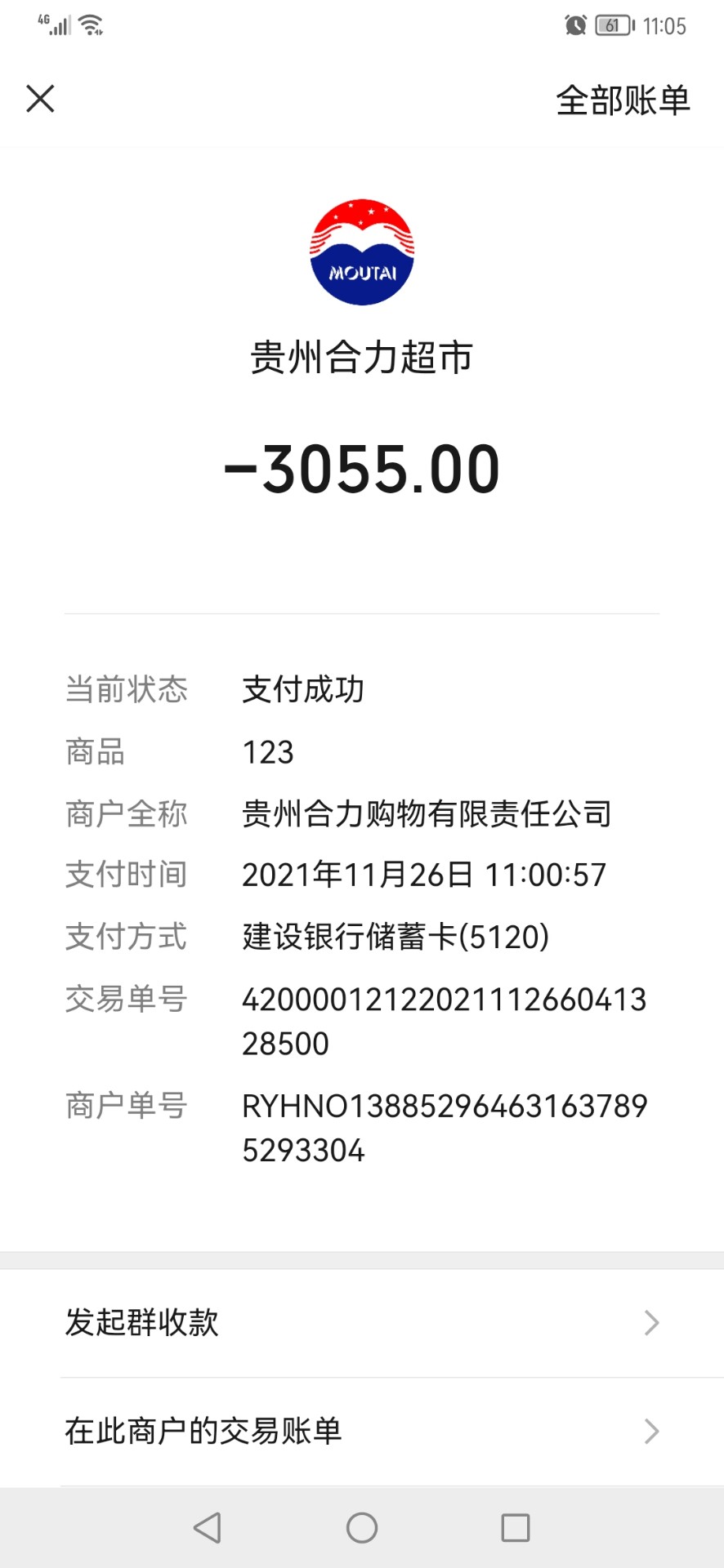
Task: Open 全部账单 (all bills)
Action: tap(623, 100)
